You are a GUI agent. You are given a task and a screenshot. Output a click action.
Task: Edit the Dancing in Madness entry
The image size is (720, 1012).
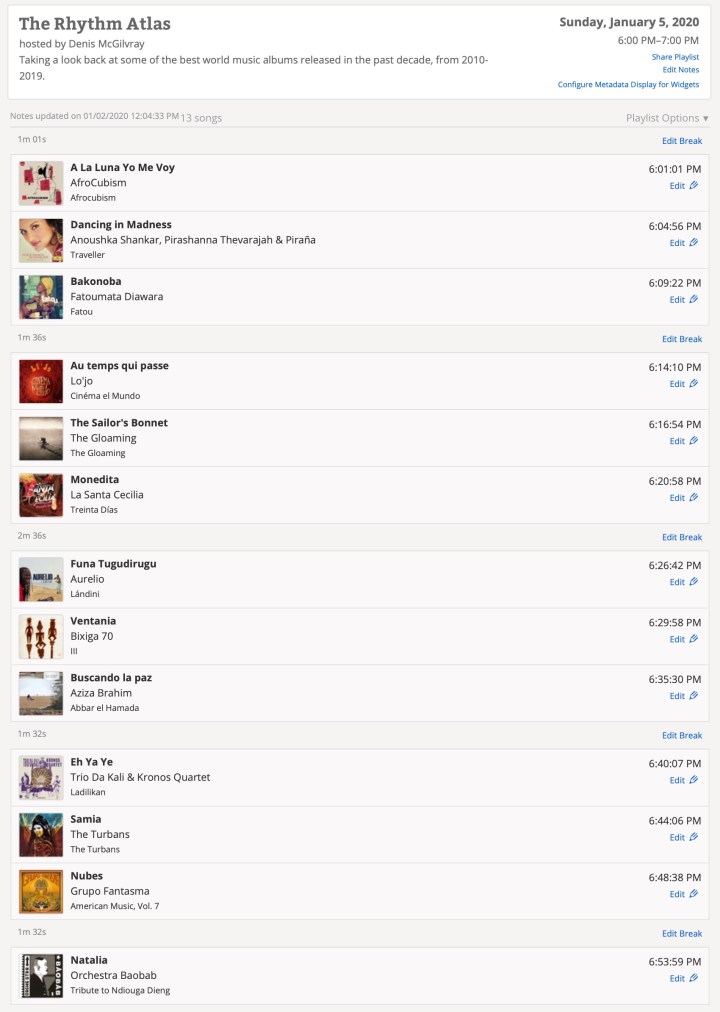click(683, 242)
